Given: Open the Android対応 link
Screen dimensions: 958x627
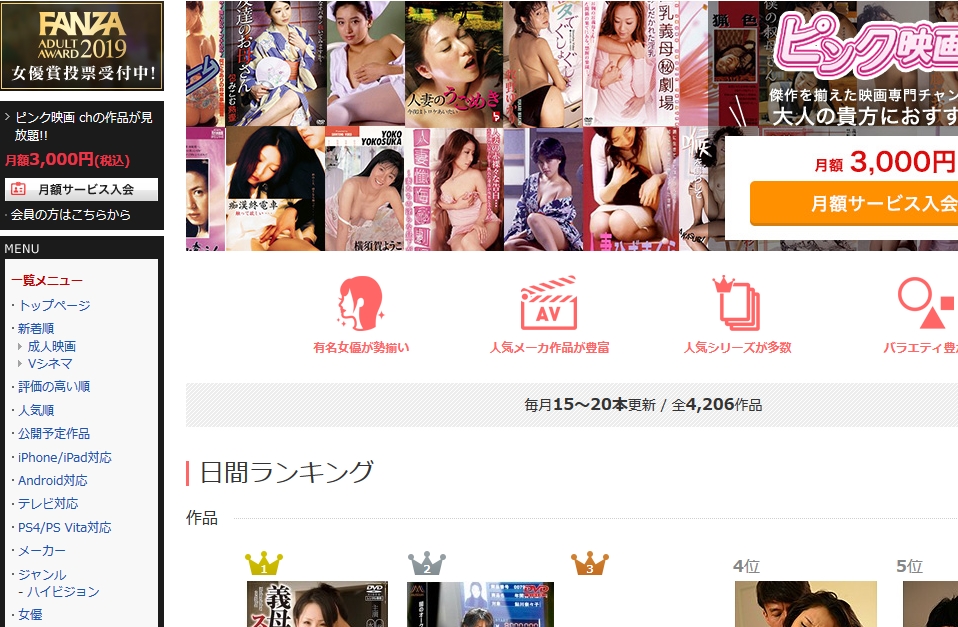Looking at the screenshot, I should pos(53,480).
